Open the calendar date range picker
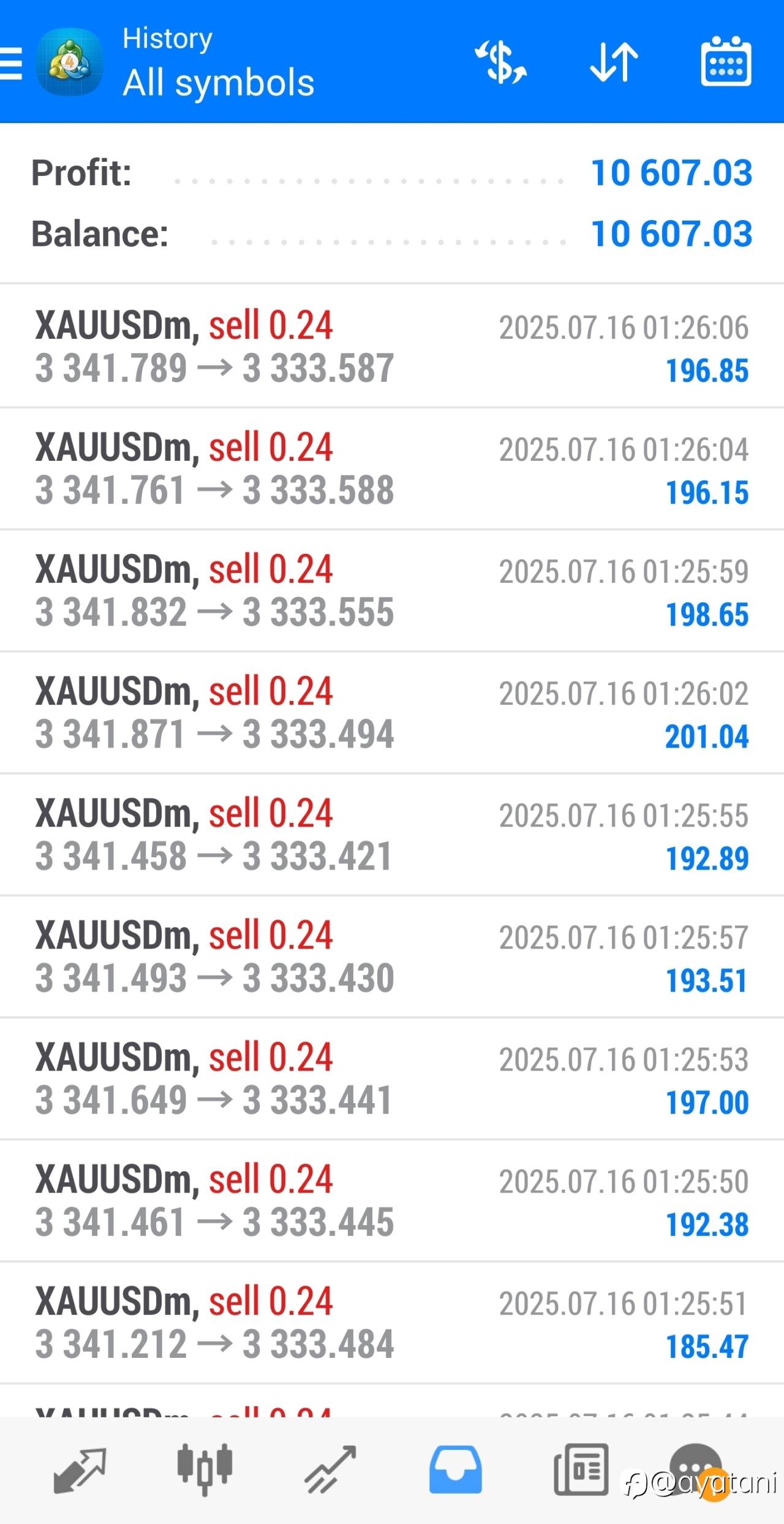Viewport: 784px width, 1524px height. pos(726,62)
